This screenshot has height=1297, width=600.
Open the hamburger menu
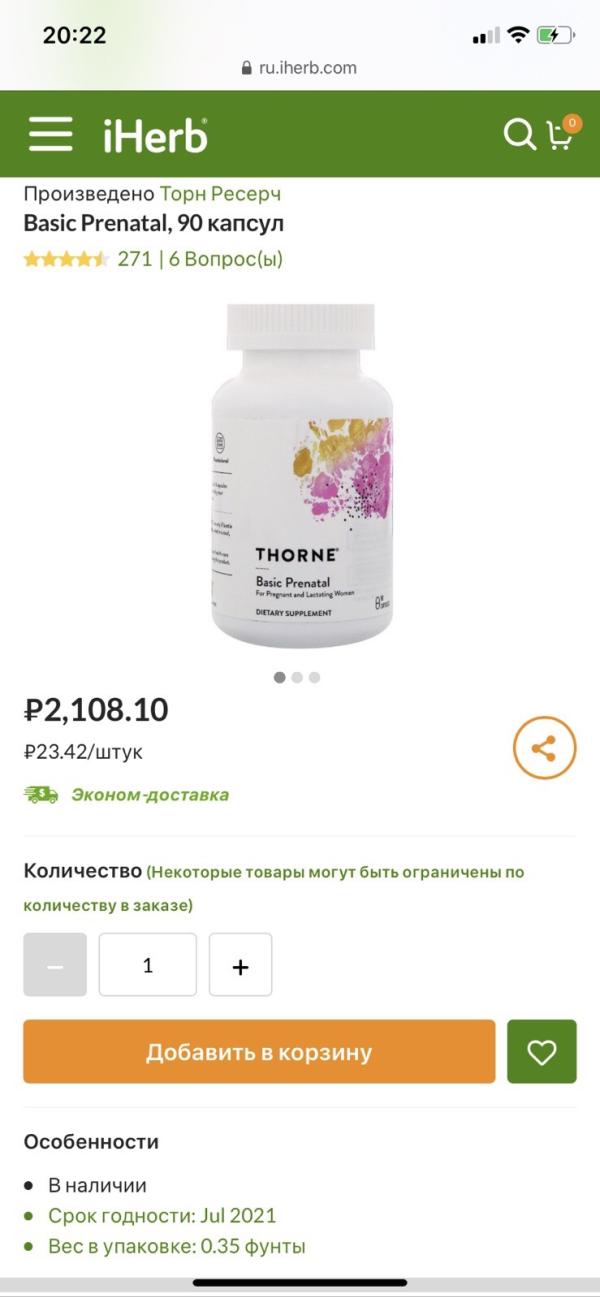(x=50, y=134)
